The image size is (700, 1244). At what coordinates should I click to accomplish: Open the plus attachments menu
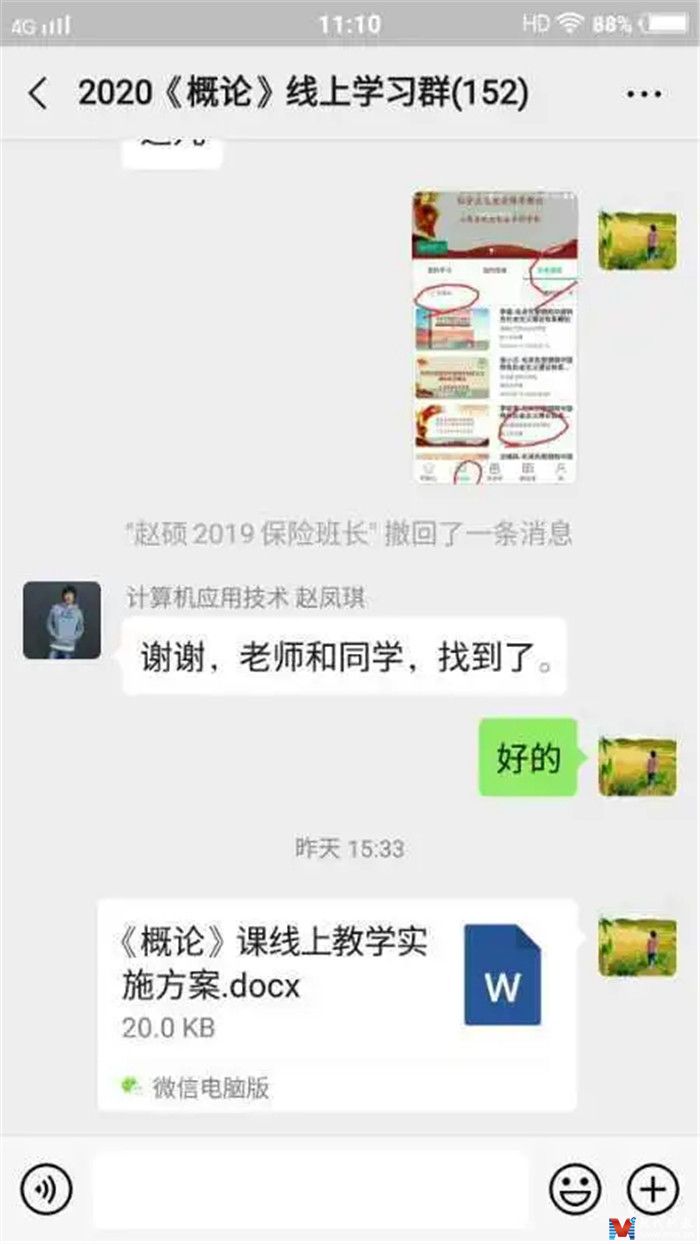(x=652, y=1189)
